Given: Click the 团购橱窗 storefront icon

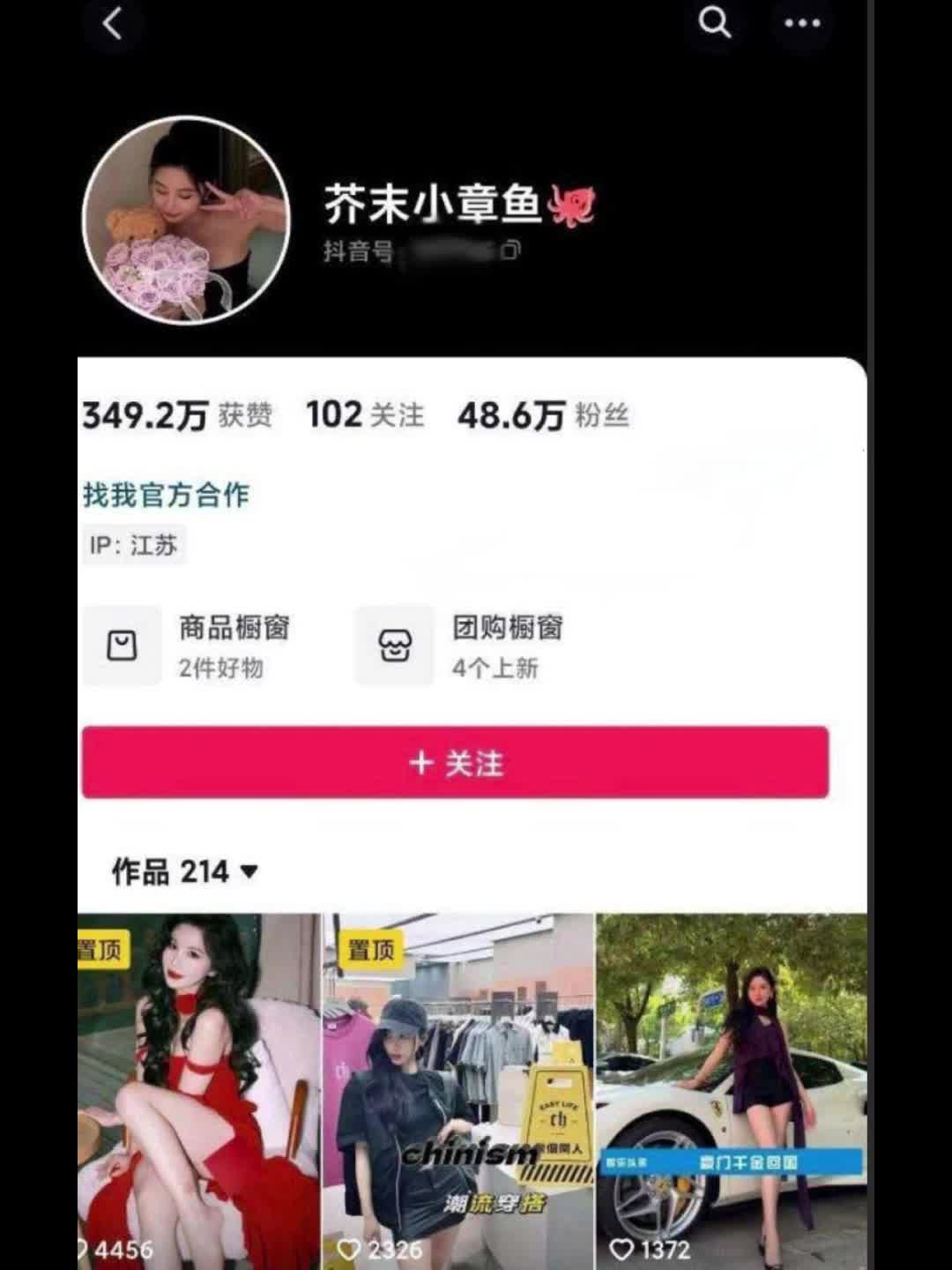Looking at the screenshot, I should [x=394, y=646].
